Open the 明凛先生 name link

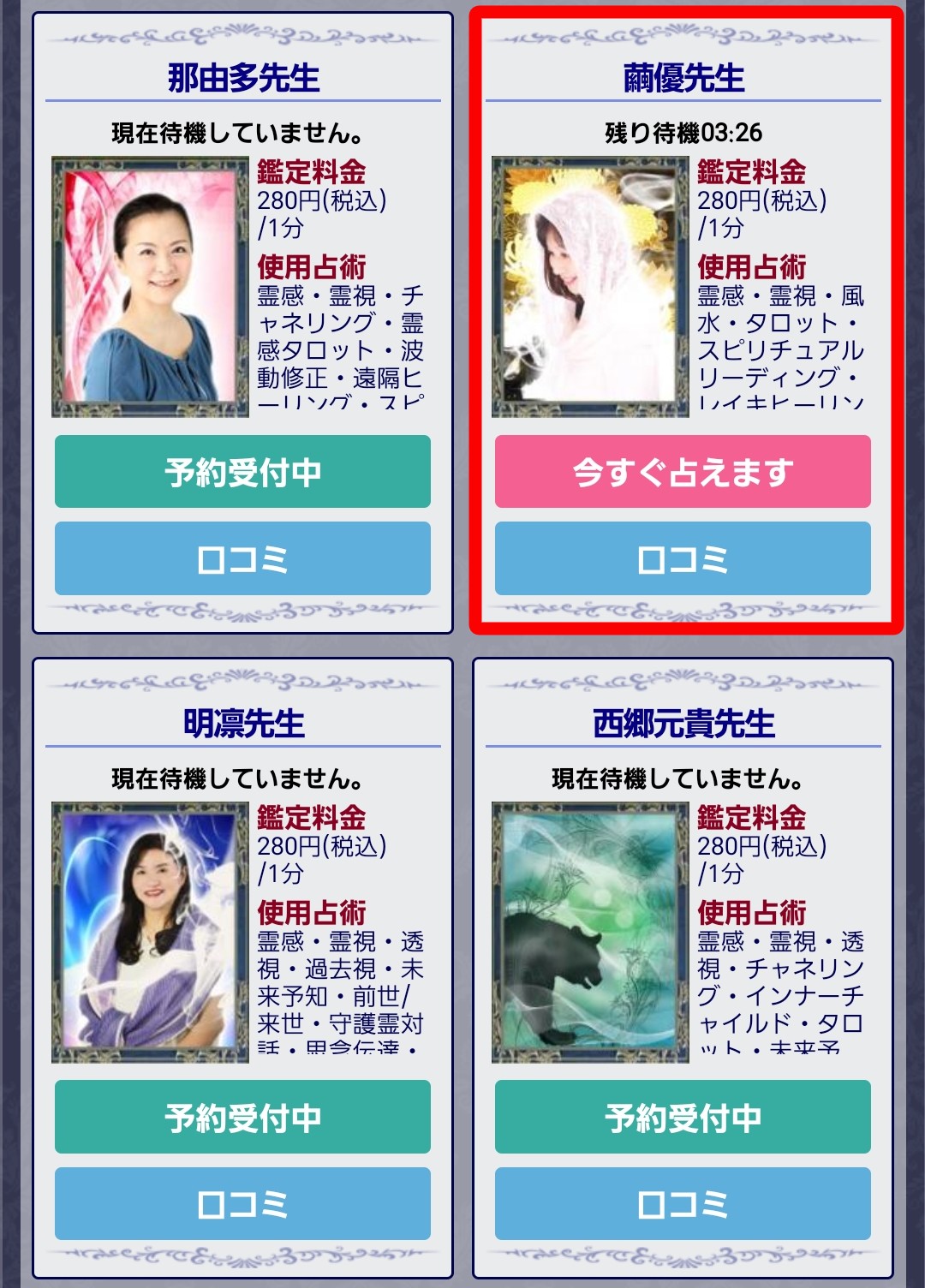coord(243,724)
